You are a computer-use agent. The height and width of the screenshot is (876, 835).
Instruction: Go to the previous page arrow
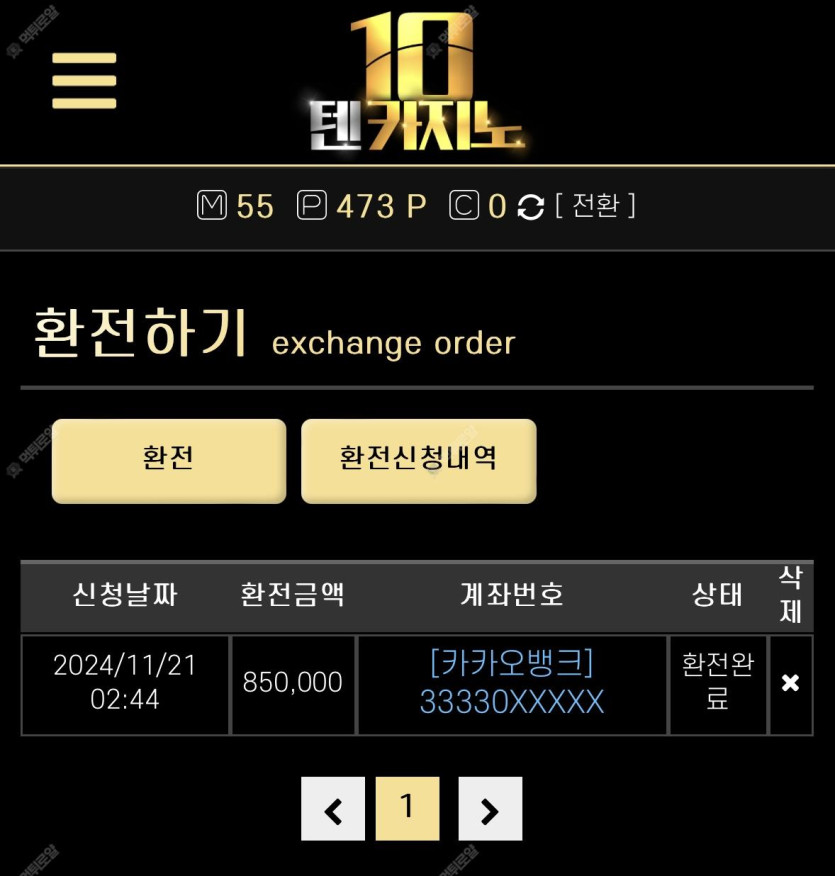point(333,809)
